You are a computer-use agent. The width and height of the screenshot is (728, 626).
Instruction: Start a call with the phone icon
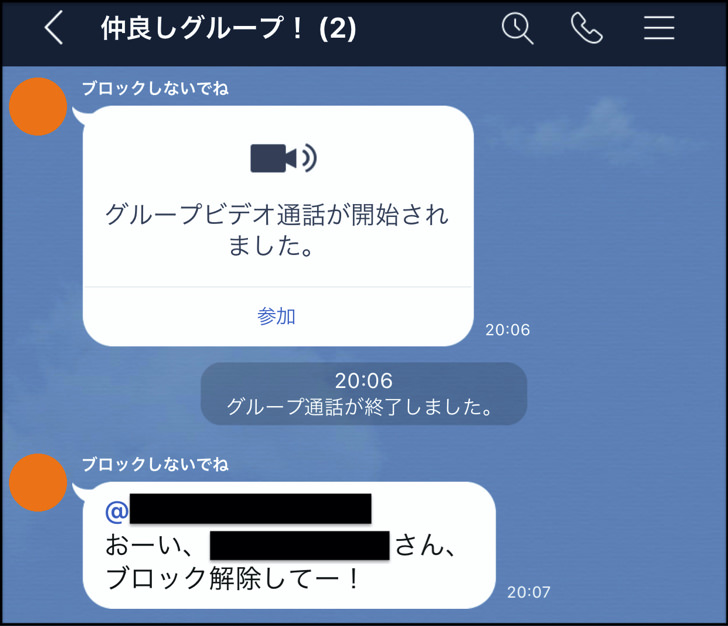pos(587,28)
